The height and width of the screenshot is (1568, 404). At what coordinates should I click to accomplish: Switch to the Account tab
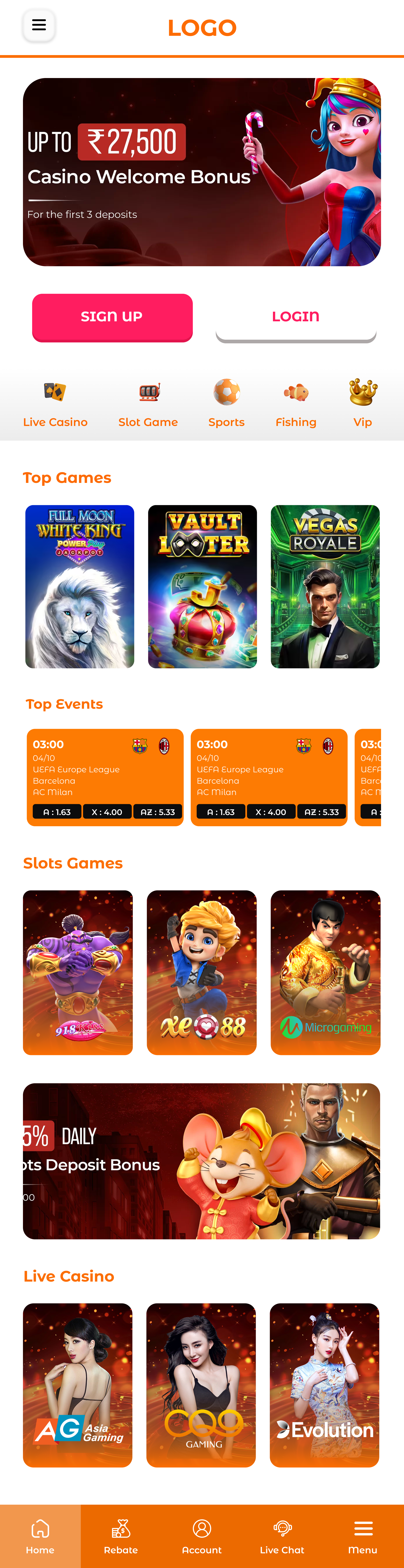click(x=201, y=1536)
